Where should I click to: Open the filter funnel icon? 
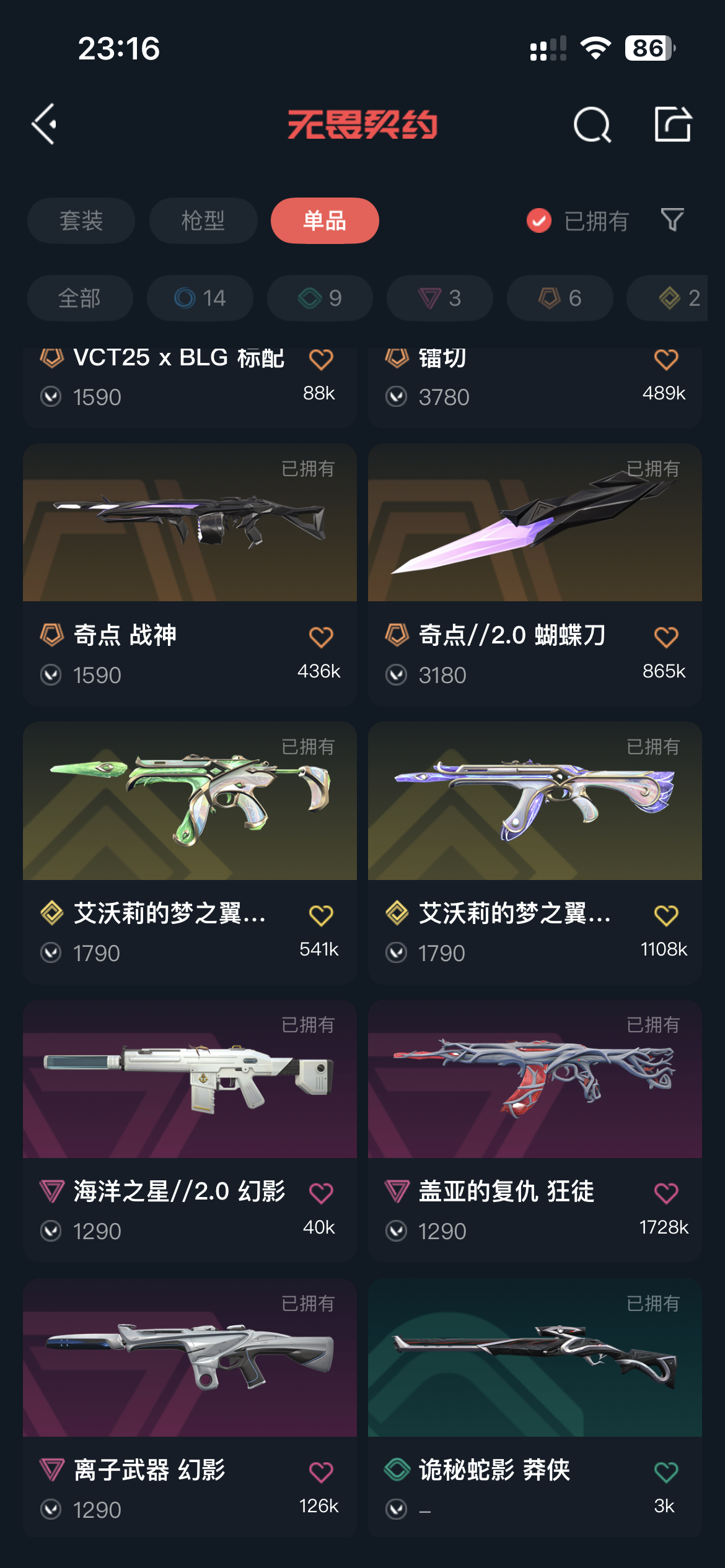[672, 220]
